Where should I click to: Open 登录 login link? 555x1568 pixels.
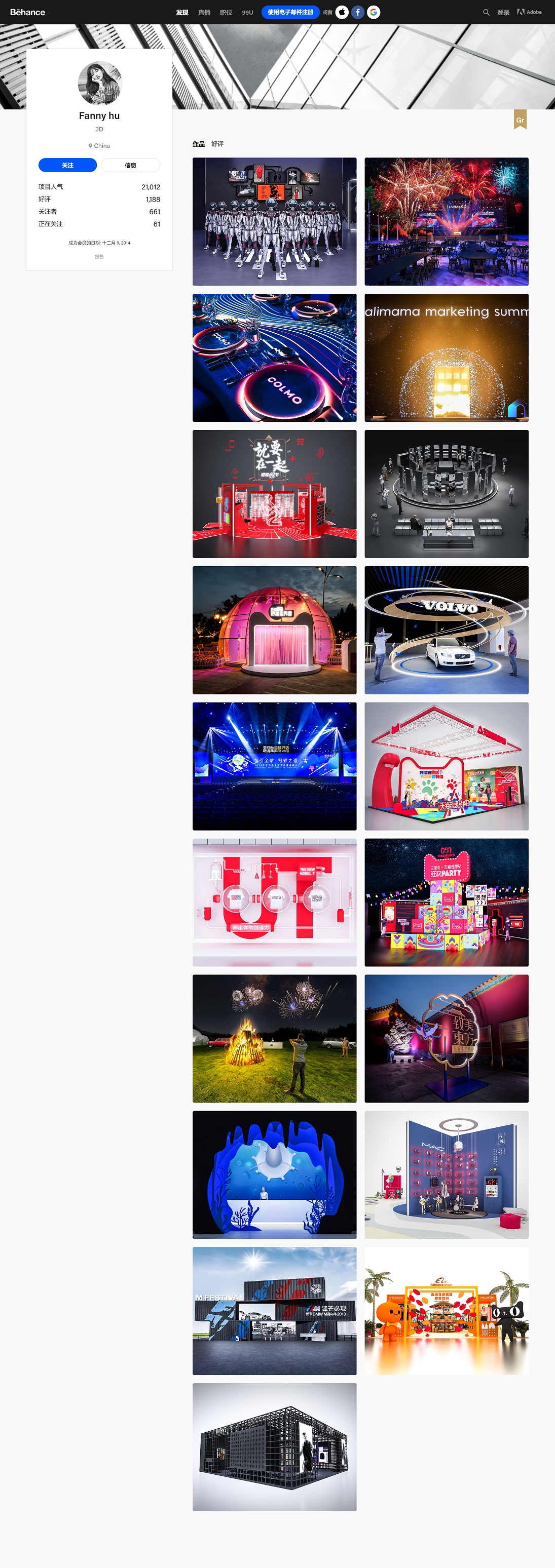pos(503,12)
